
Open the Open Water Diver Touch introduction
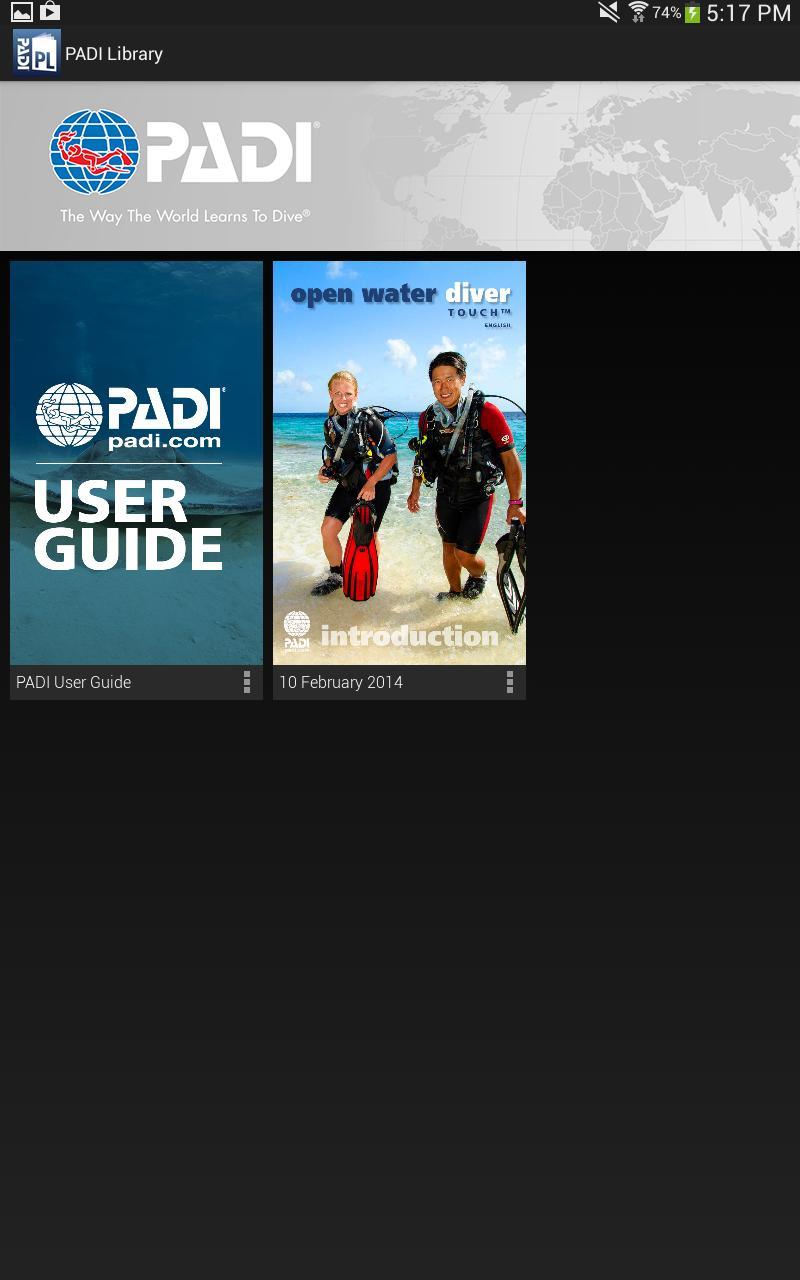399,463
